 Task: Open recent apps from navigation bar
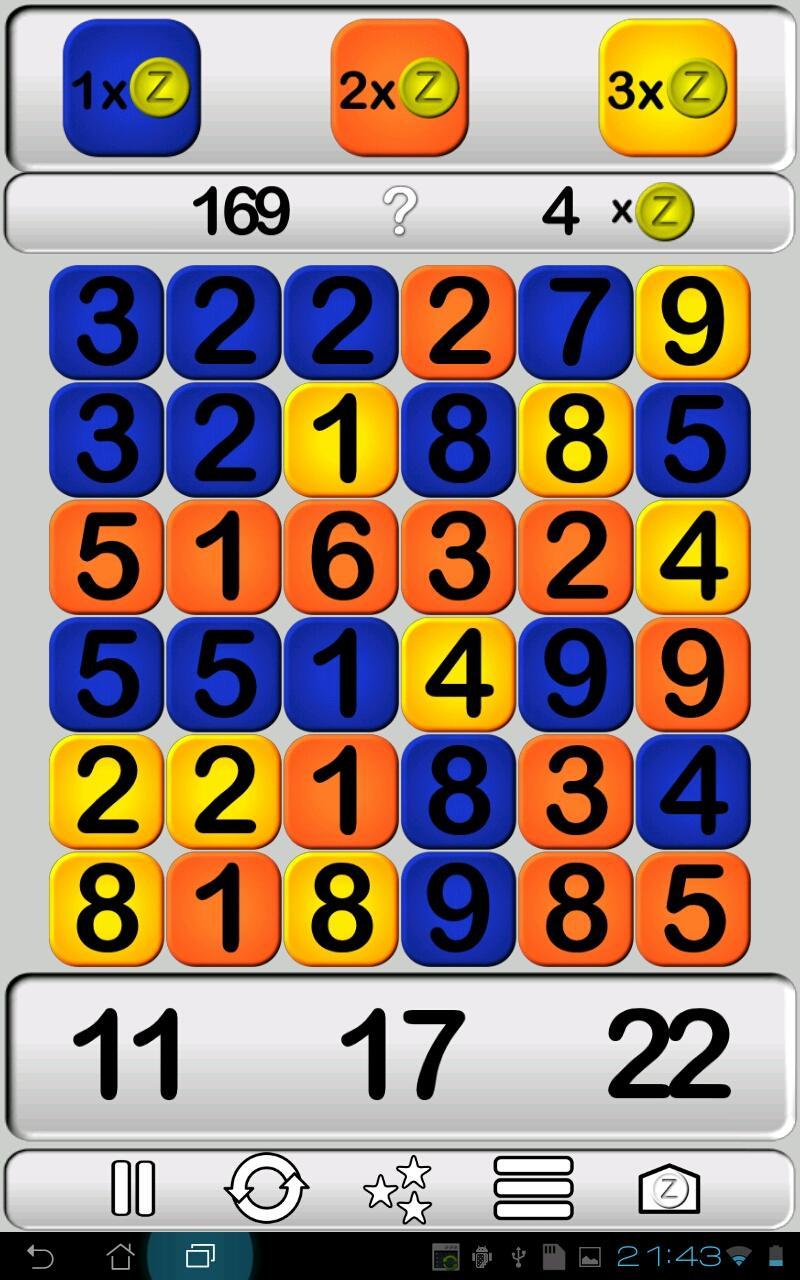tap(196, 1256)
